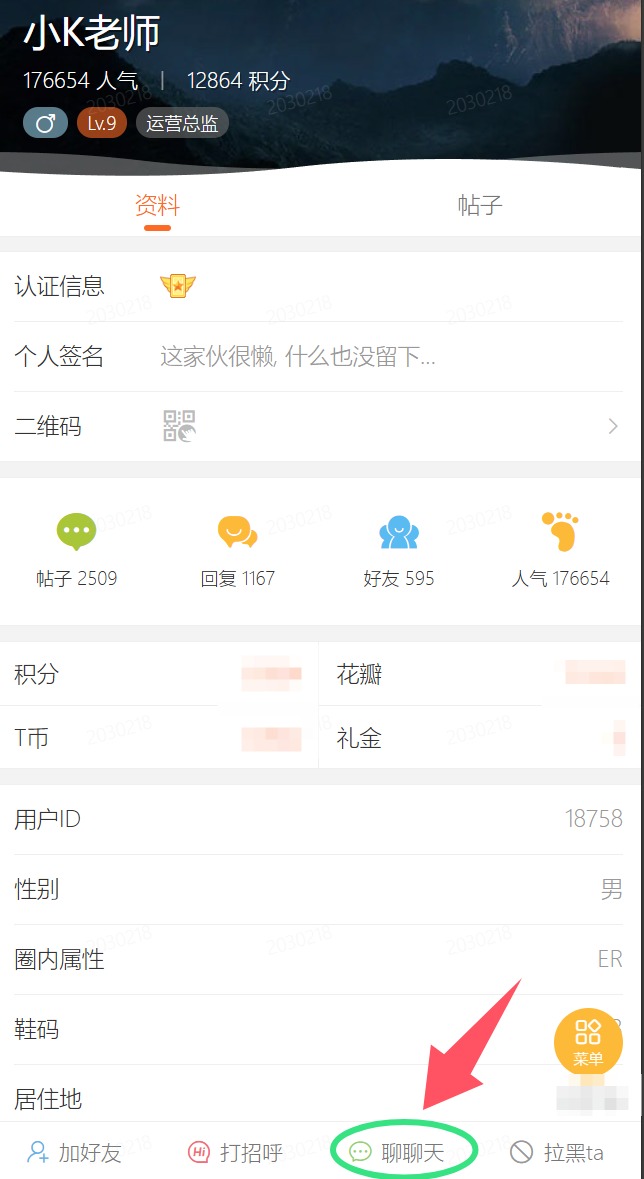Open 好友 595 friends list
This screenshot has width=644, height=1179.
tap(398, 549)
